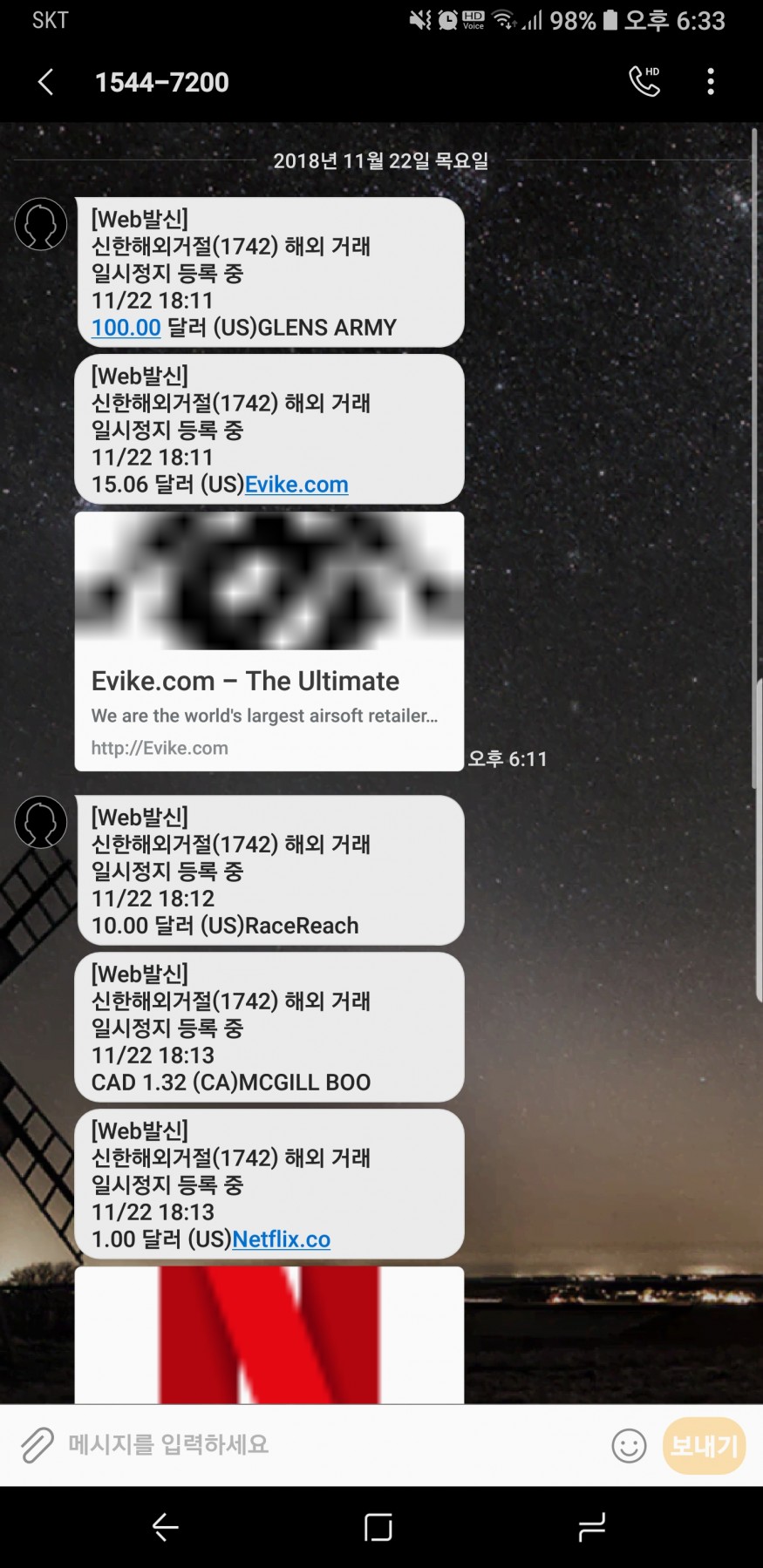763x1568 pixels.
Task: Call 1544-7200 with HD voice
Action: pyautogui.click(x=644, y=81)
